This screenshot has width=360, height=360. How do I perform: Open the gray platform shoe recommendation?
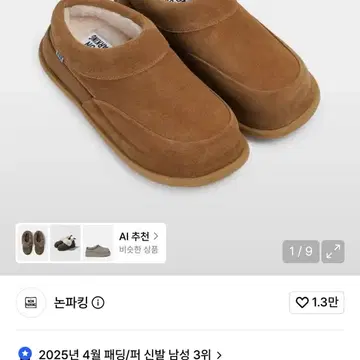click(x=98, y=243)
